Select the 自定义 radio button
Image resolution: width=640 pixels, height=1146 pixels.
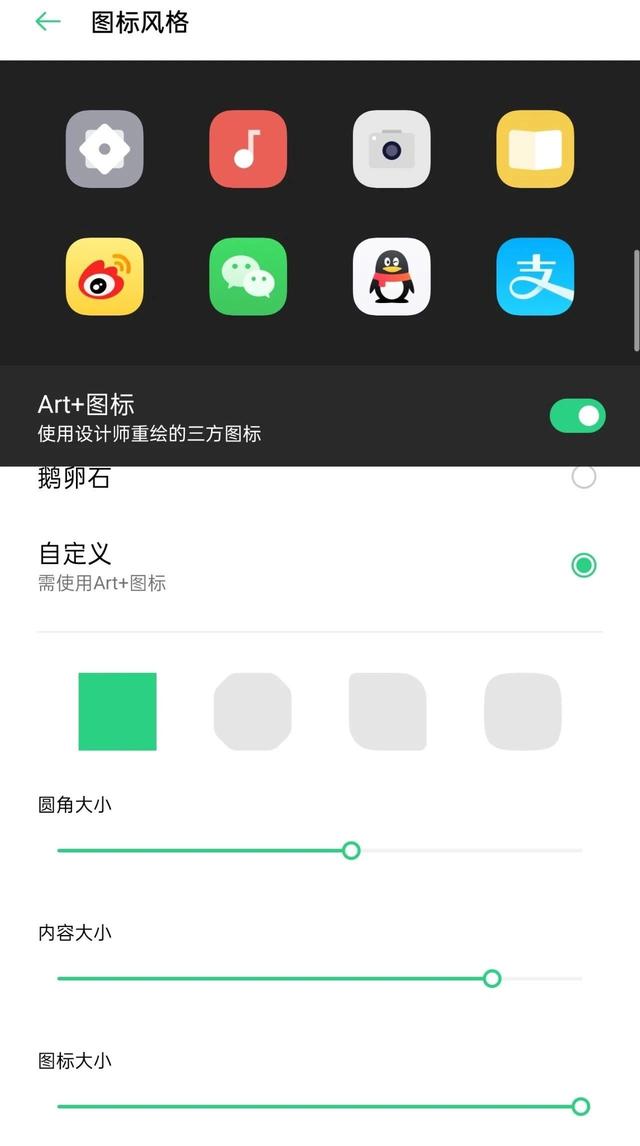[583, 565]
